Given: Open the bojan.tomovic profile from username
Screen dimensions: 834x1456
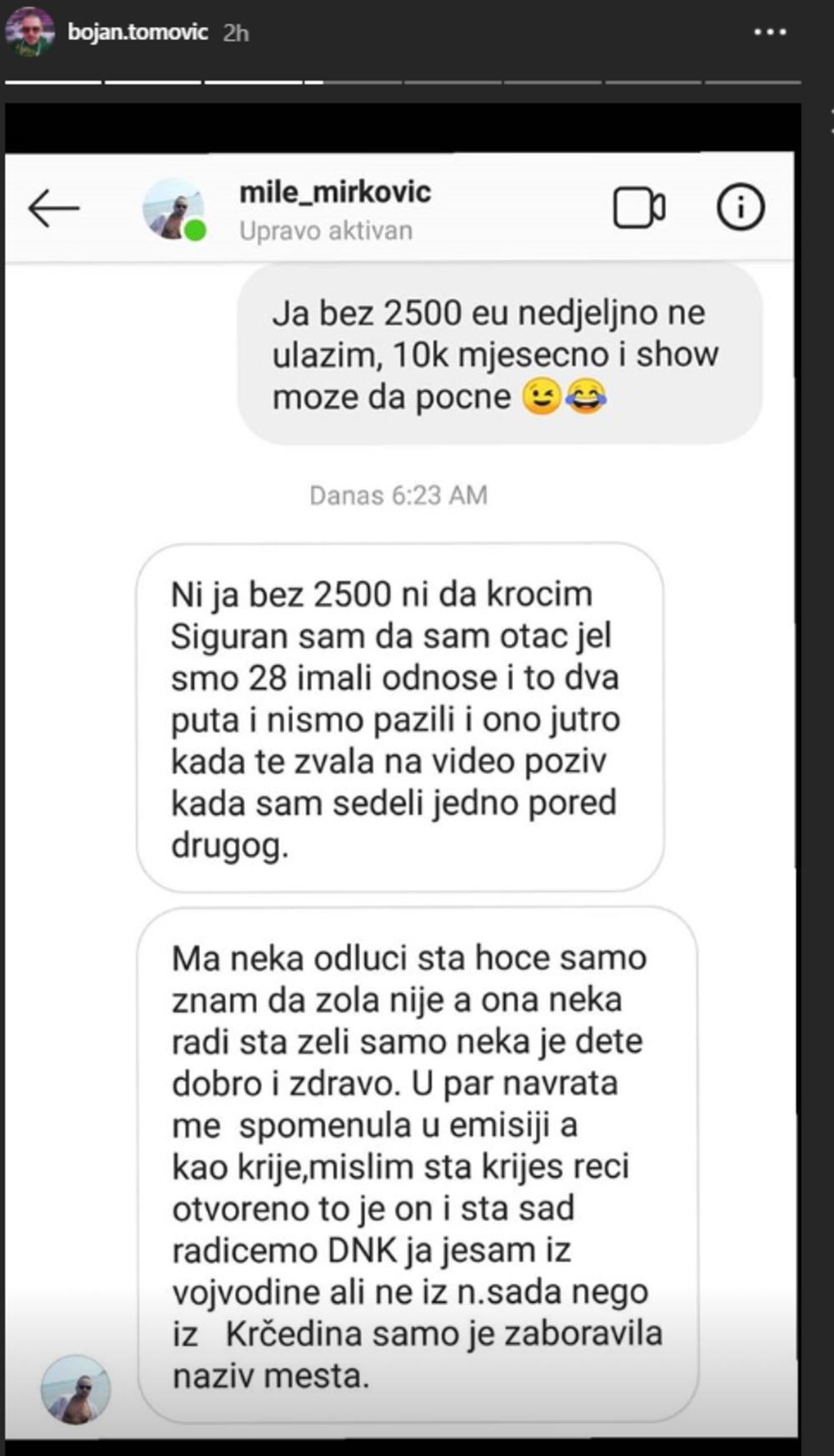Looking at the screenshot, I should (x=138, y=33).
